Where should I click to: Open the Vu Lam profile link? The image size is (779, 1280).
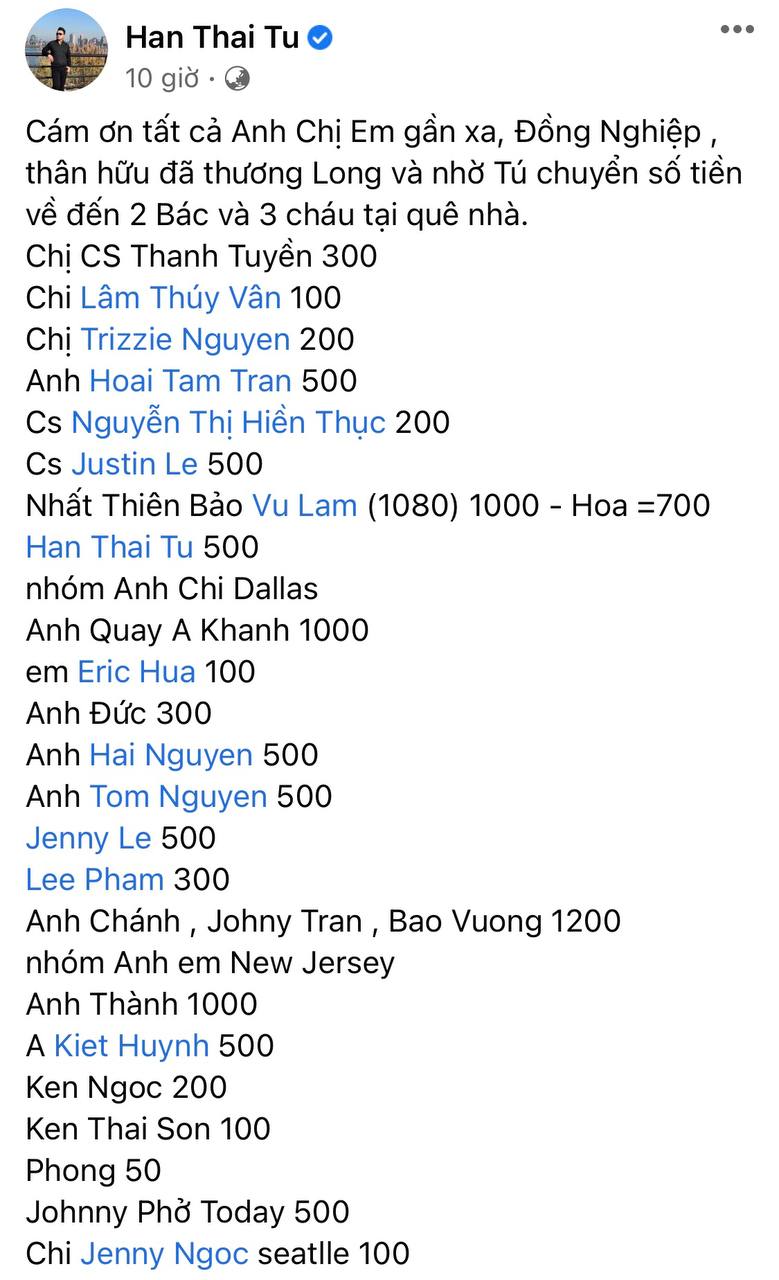(x=304, y=505)
